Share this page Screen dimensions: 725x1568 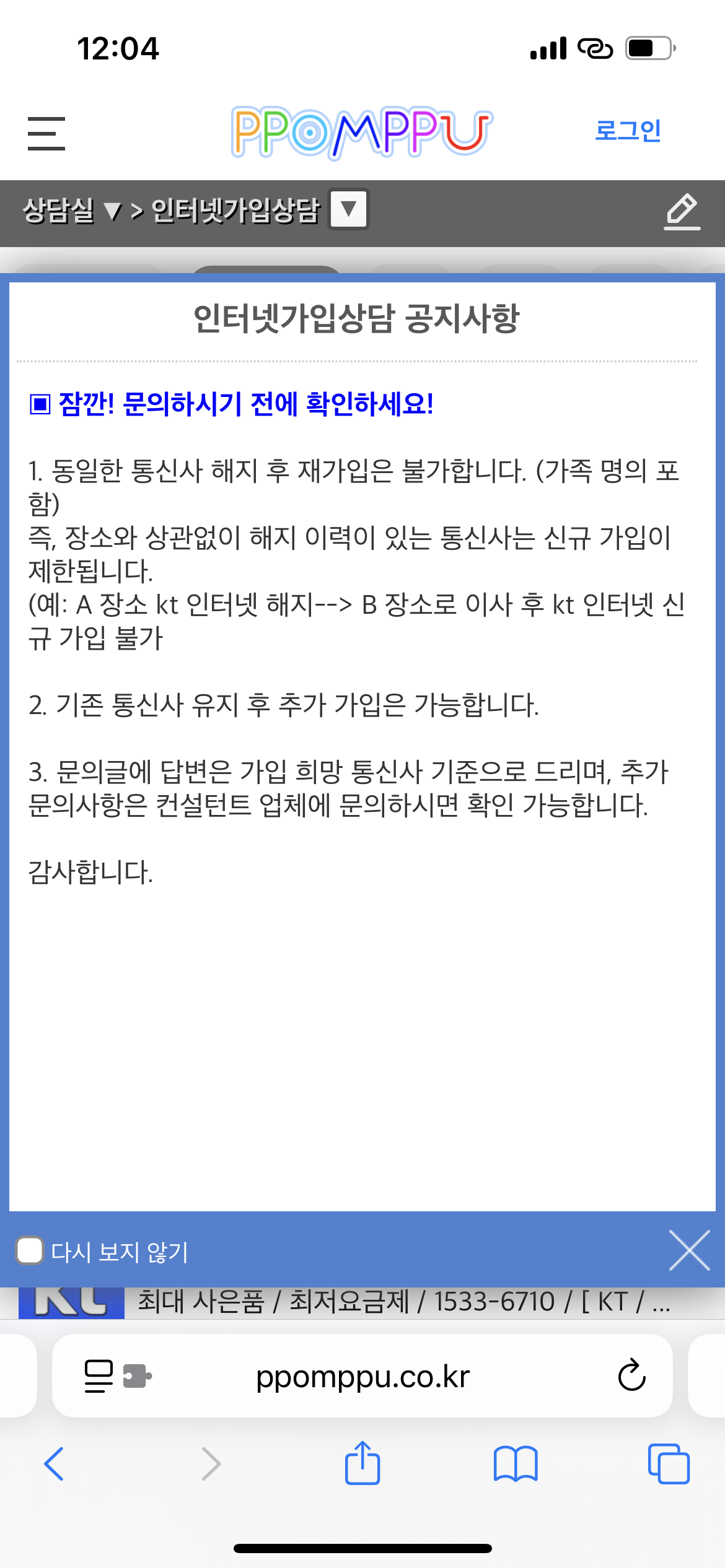[x=362, y=1463]
